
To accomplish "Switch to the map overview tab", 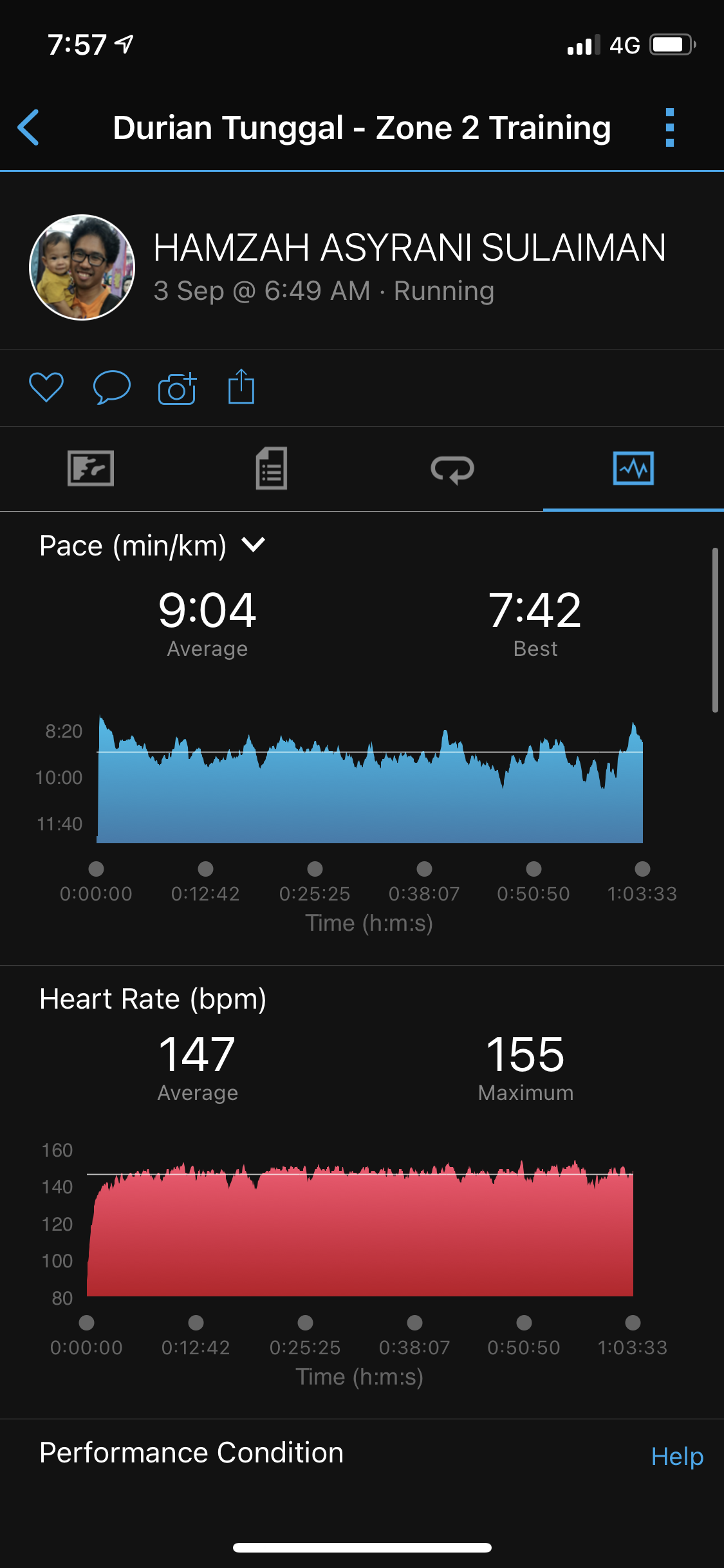I will click(x=91, y=468).
